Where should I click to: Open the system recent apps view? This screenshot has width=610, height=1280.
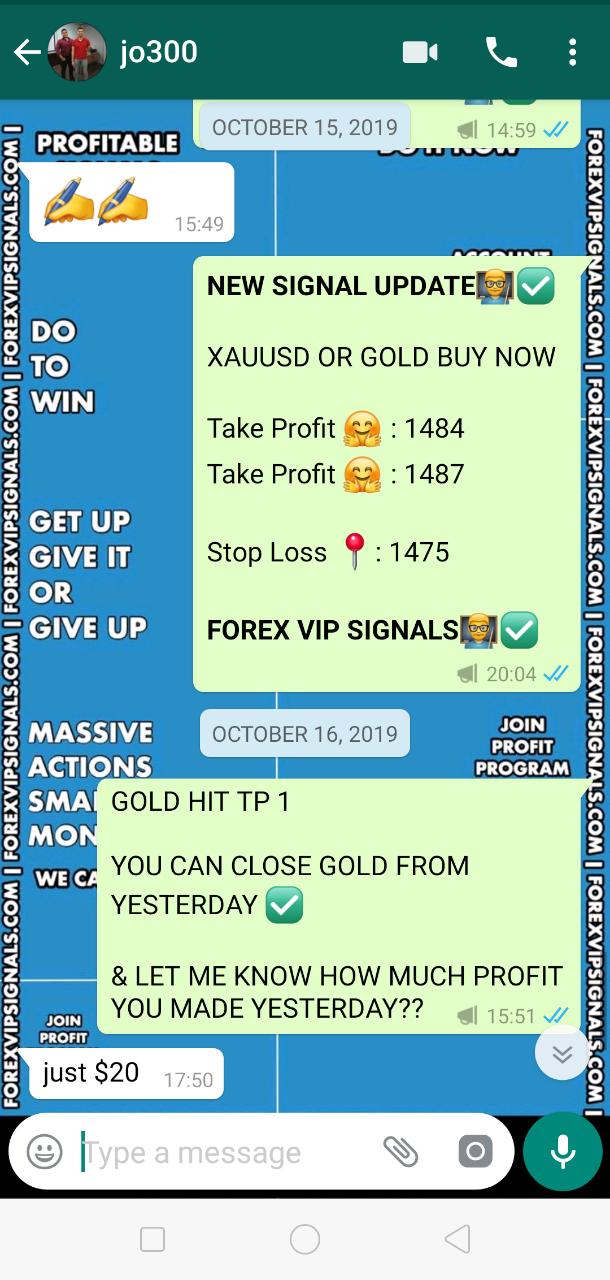coord(153,1240)
